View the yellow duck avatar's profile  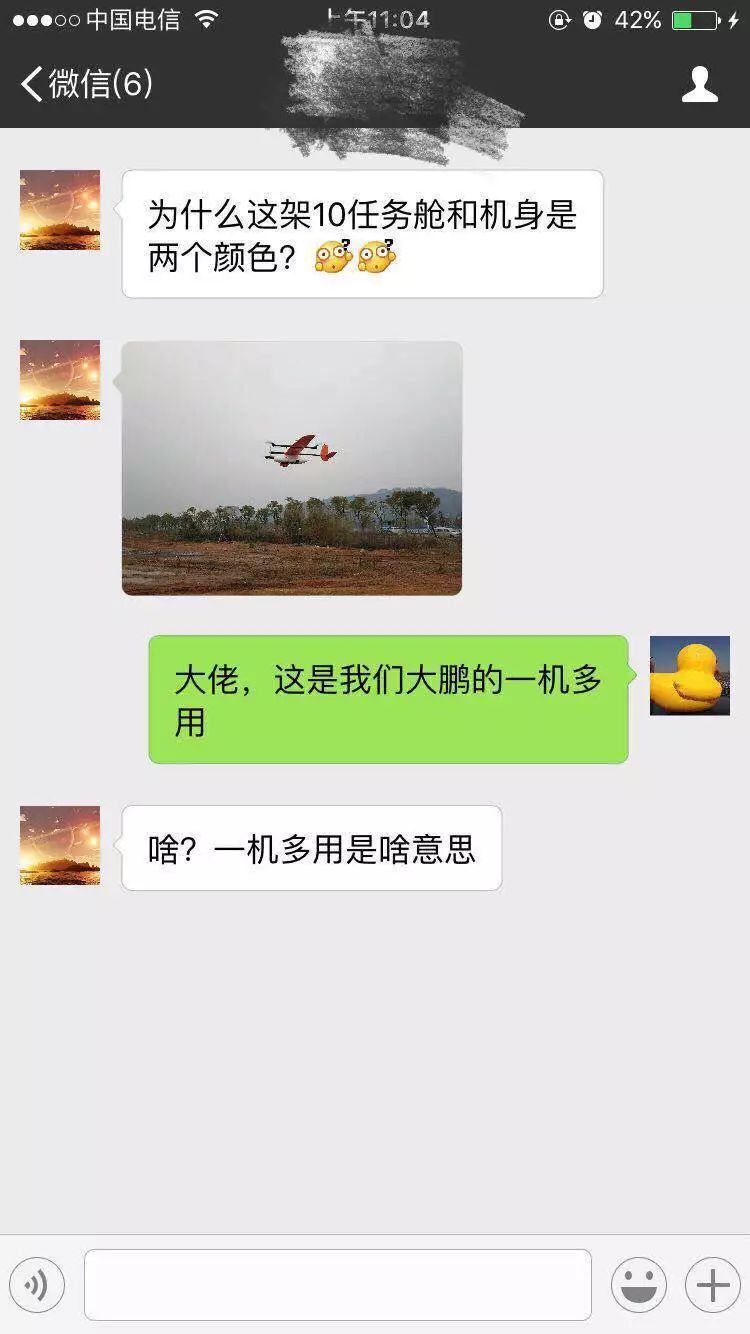[x=689, y=676]
